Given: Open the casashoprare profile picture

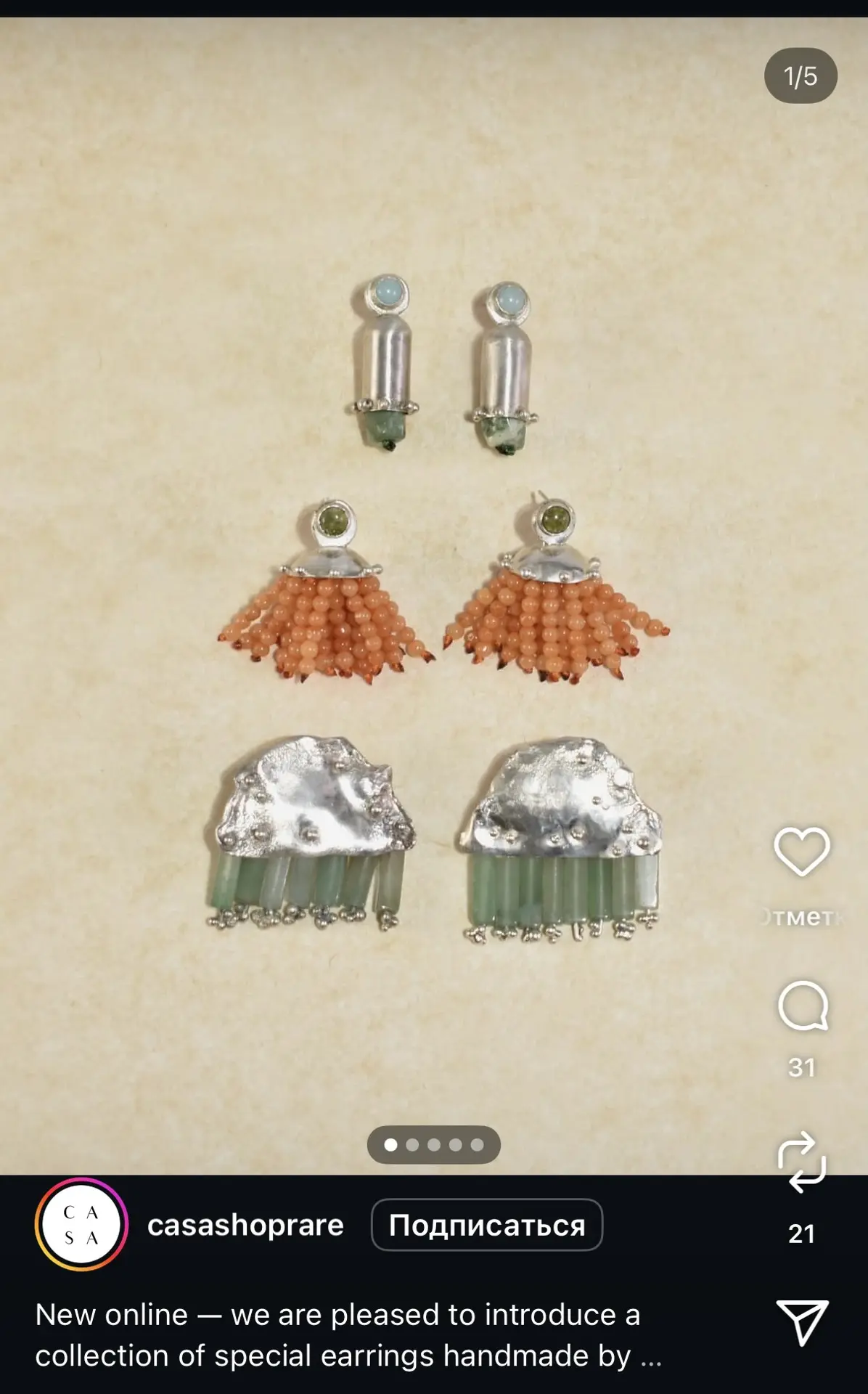Looking at the screenshot, I should pos(81,1225).
